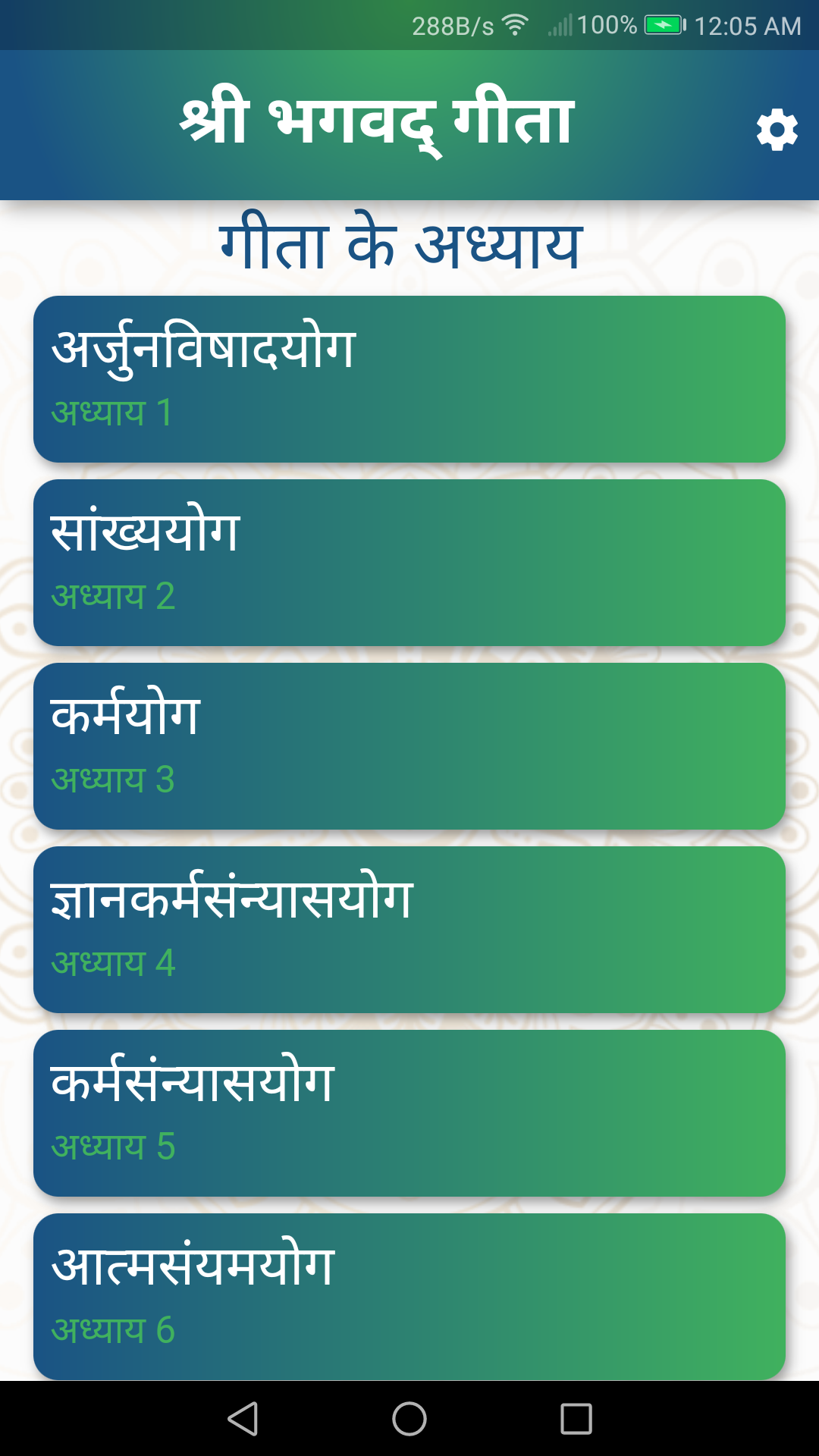
Task: Open the settings gear icon
Action: point(777,130)
